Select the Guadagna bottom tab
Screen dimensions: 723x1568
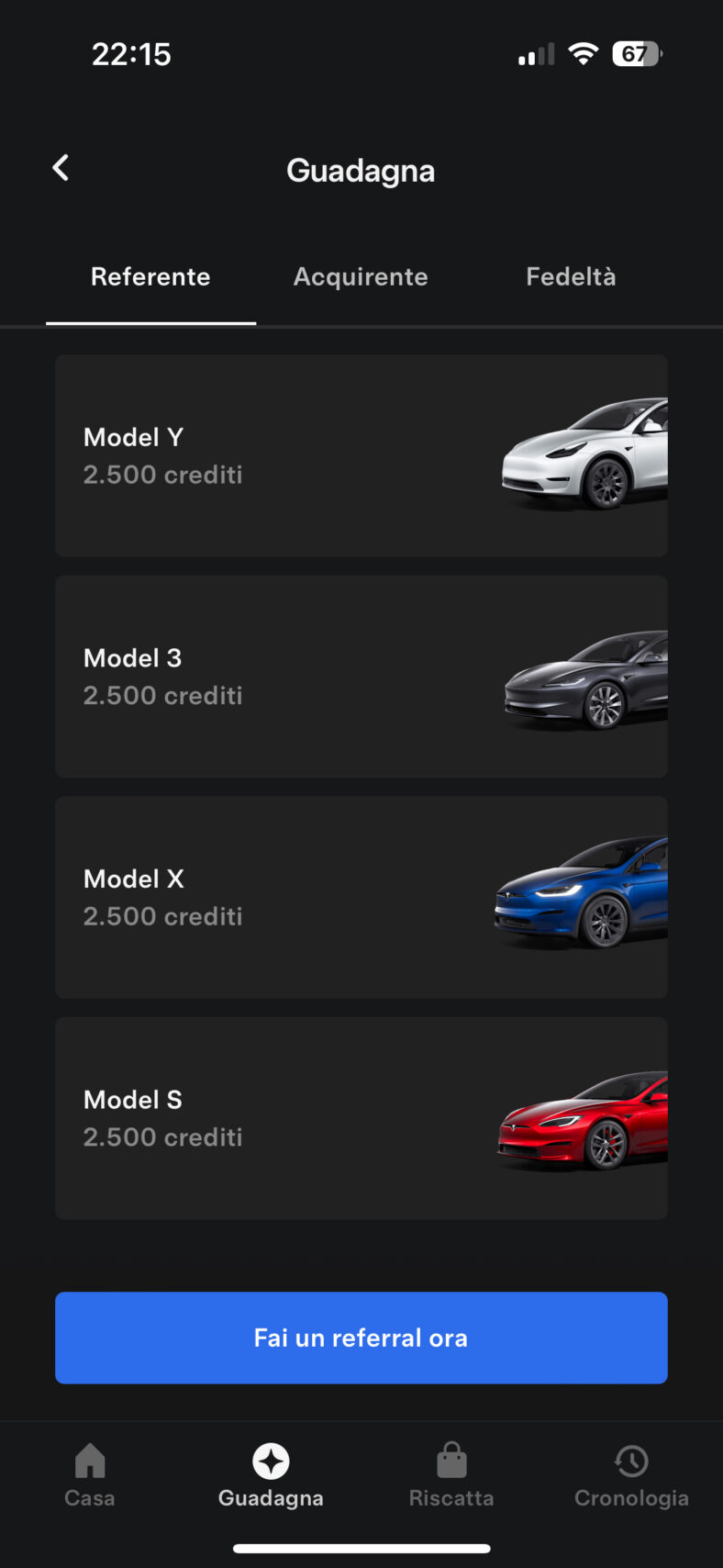pos(271,1475)
